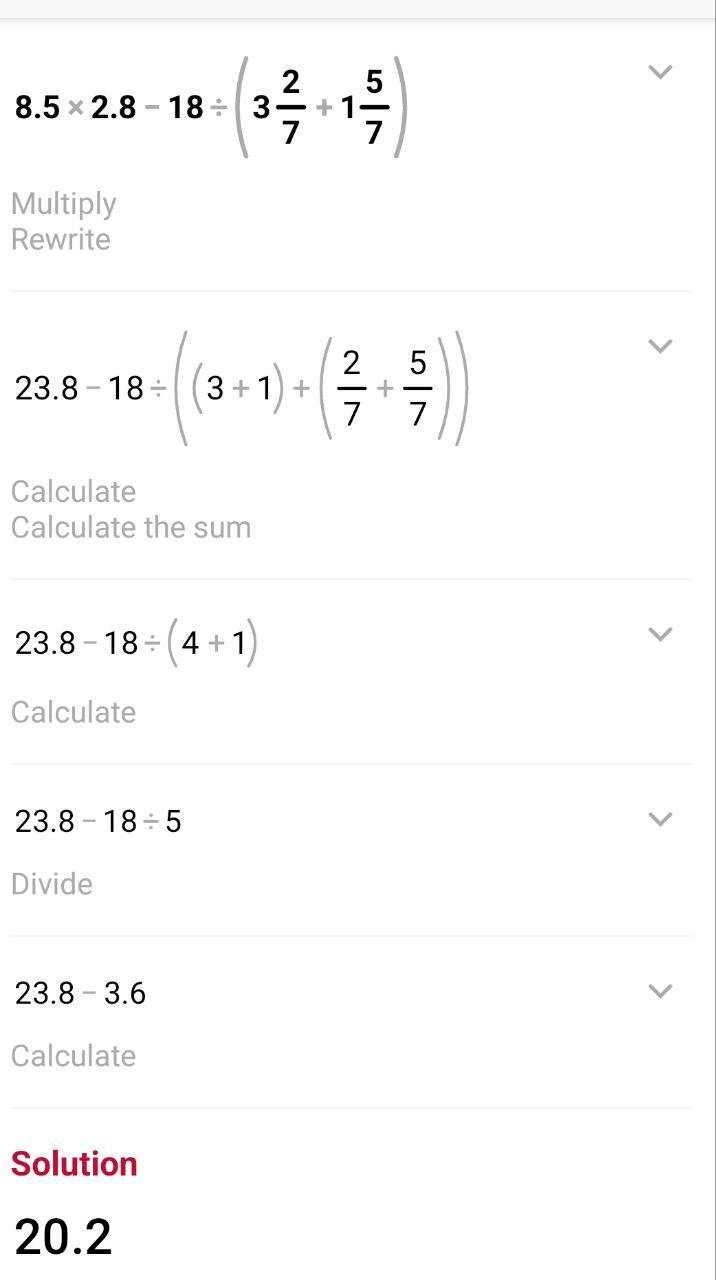Expand the Calculate the sum step

click(x=659, y=346)
